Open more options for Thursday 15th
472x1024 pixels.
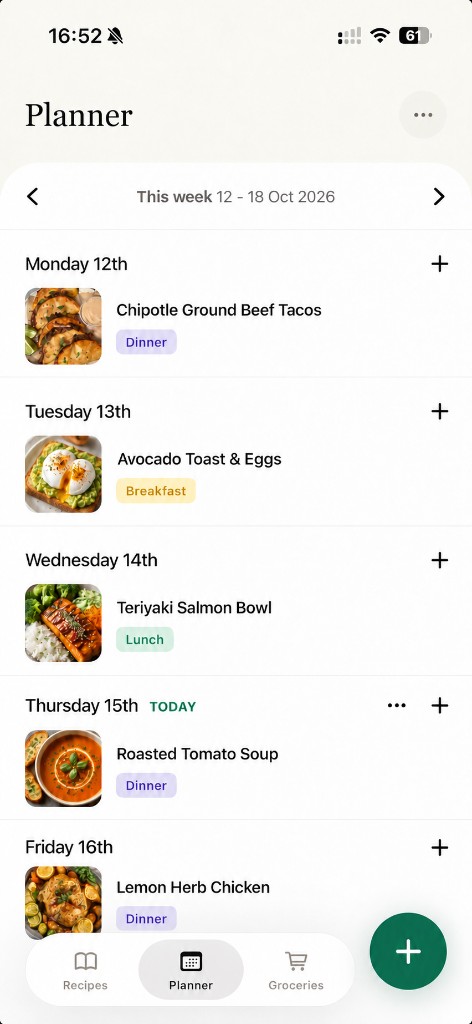pos(396,705)
